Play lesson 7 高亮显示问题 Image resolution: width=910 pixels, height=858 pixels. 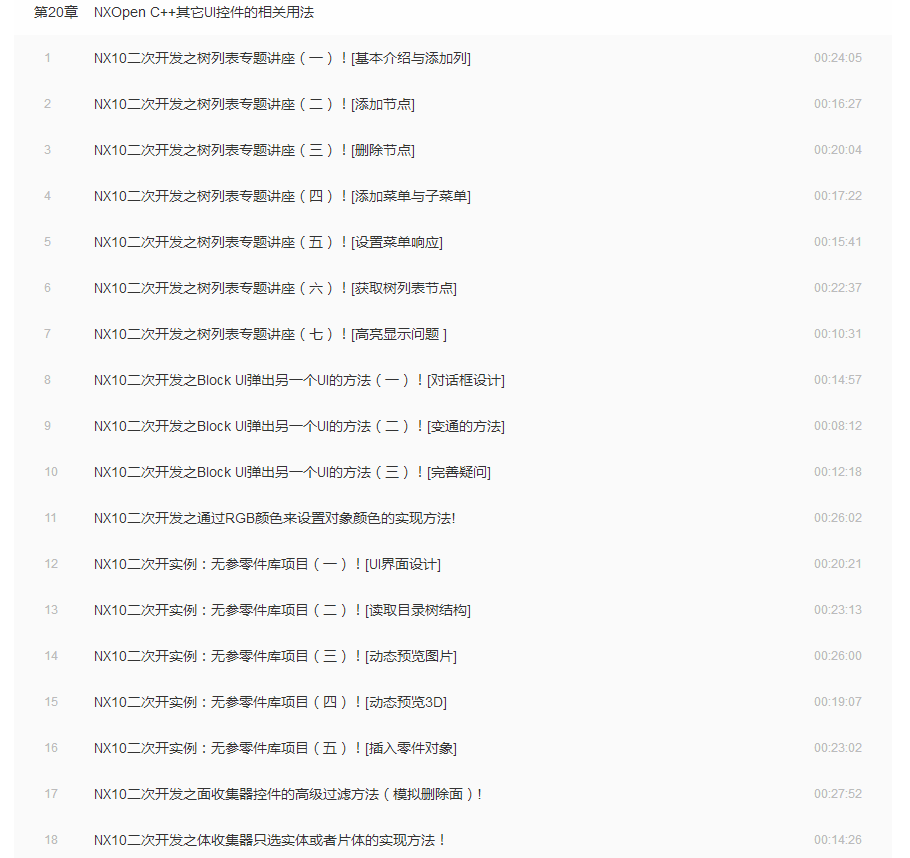270,334
